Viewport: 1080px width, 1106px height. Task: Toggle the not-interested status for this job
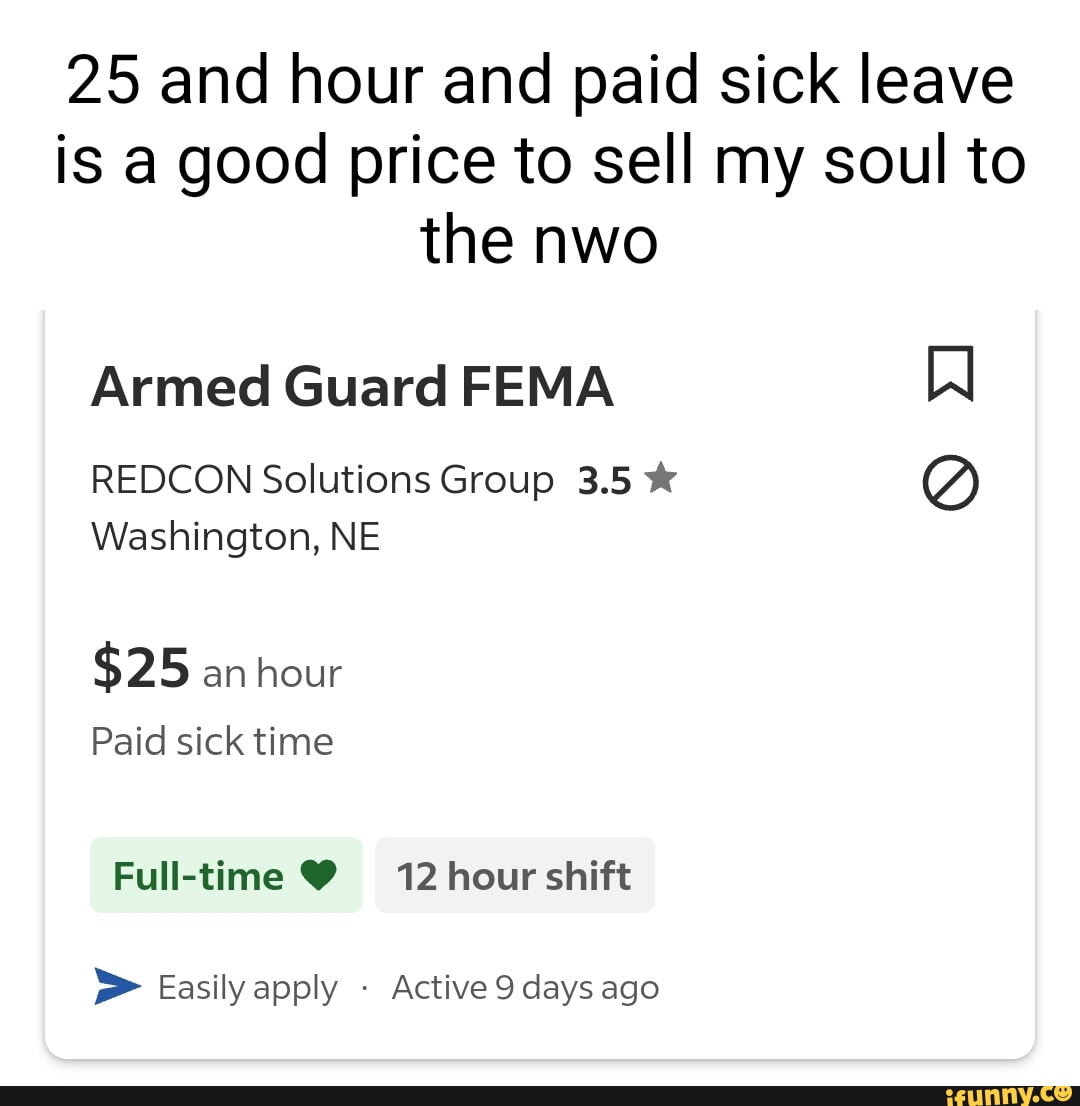pyautogui.click(x=949, y=482)
